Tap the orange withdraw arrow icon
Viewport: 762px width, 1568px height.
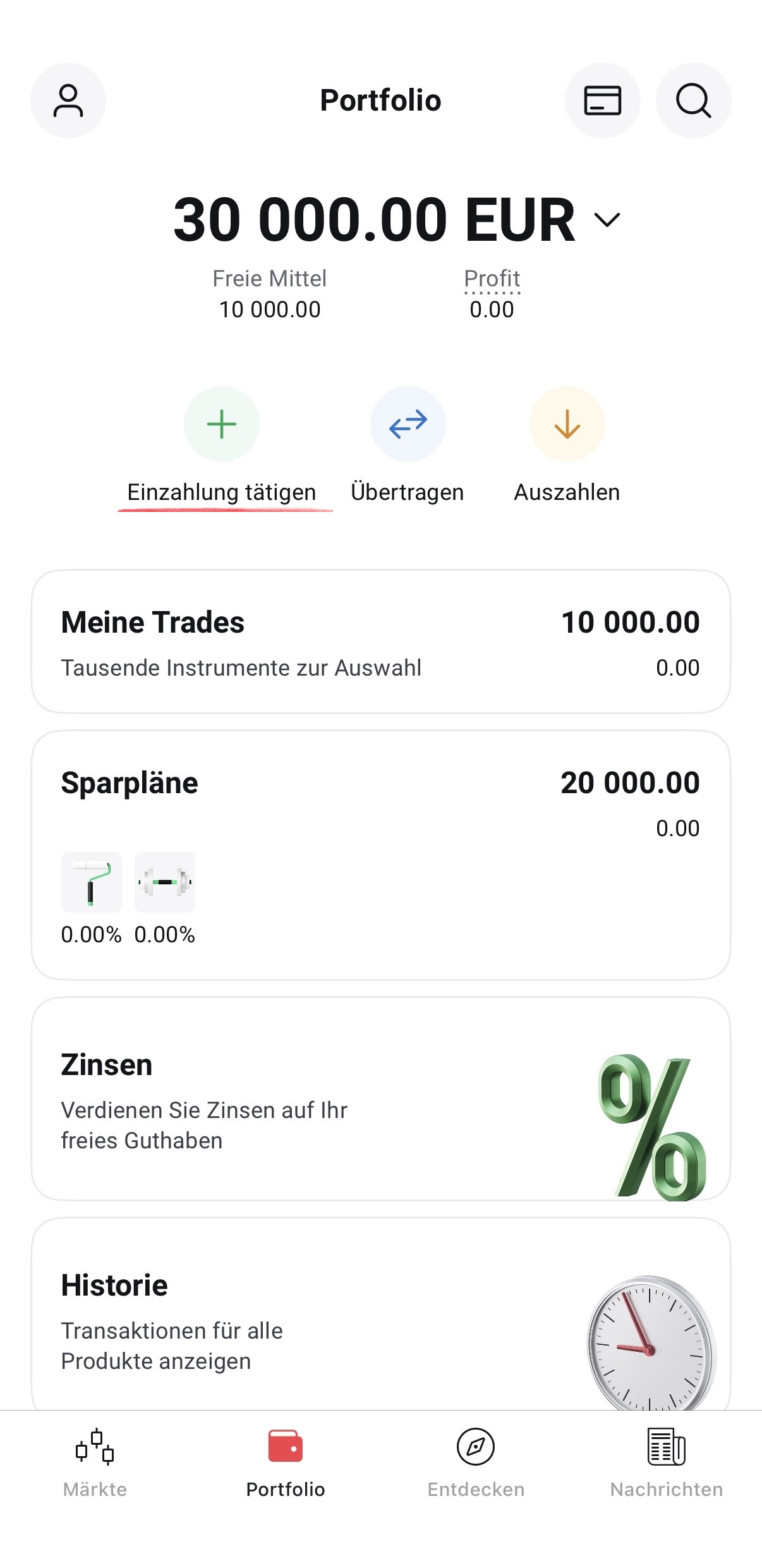click(x=567, y=423)
